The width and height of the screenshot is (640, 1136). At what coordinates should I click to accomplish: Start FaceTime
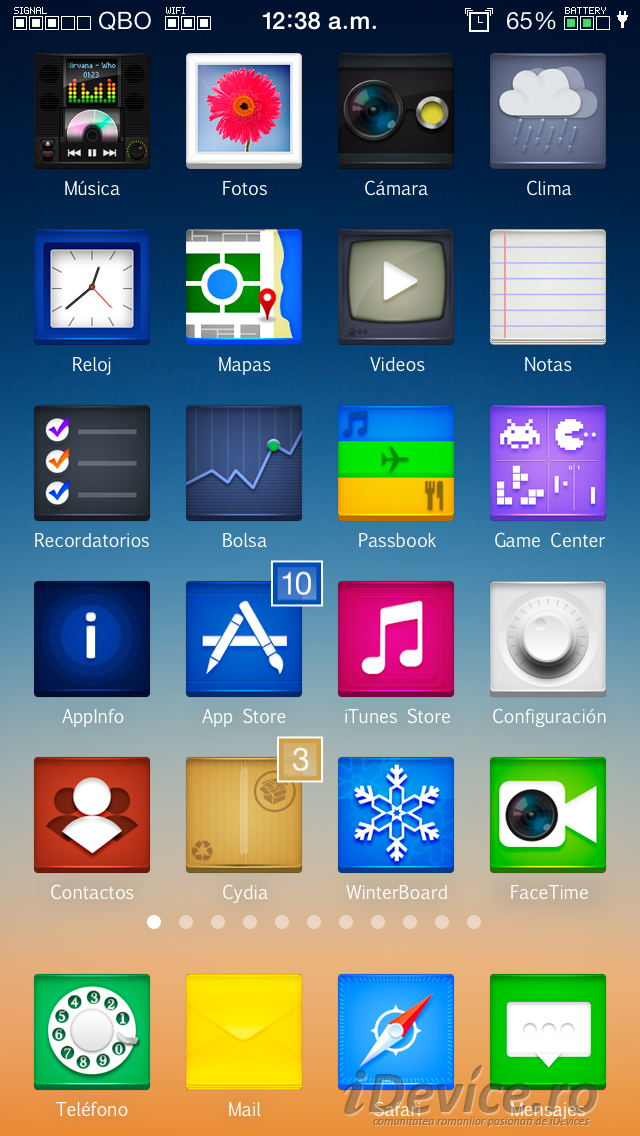pyautogui.click(x=548, y=815)
